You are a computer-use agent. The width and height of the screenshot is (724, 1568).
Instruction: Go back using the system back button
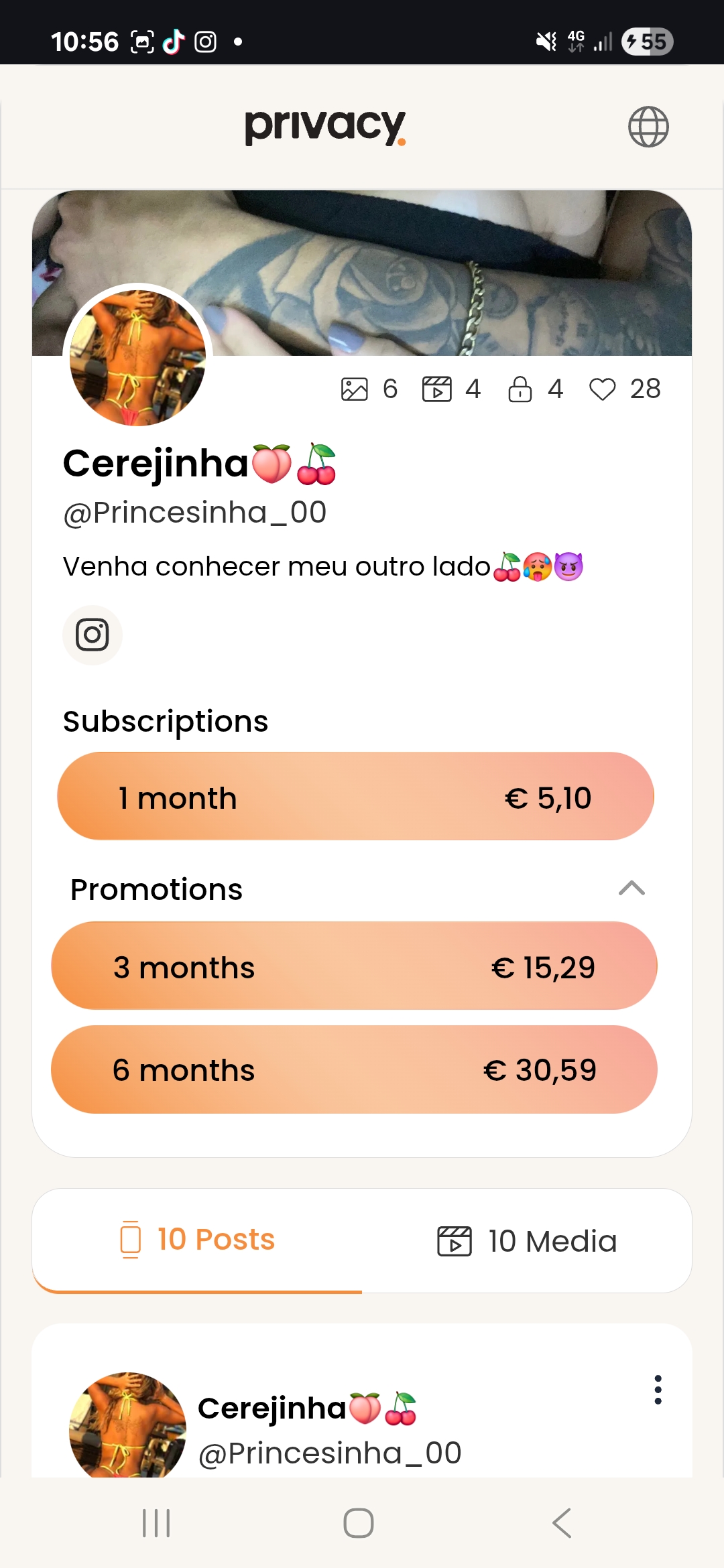pyautogui.click(x=562, y=1522)
